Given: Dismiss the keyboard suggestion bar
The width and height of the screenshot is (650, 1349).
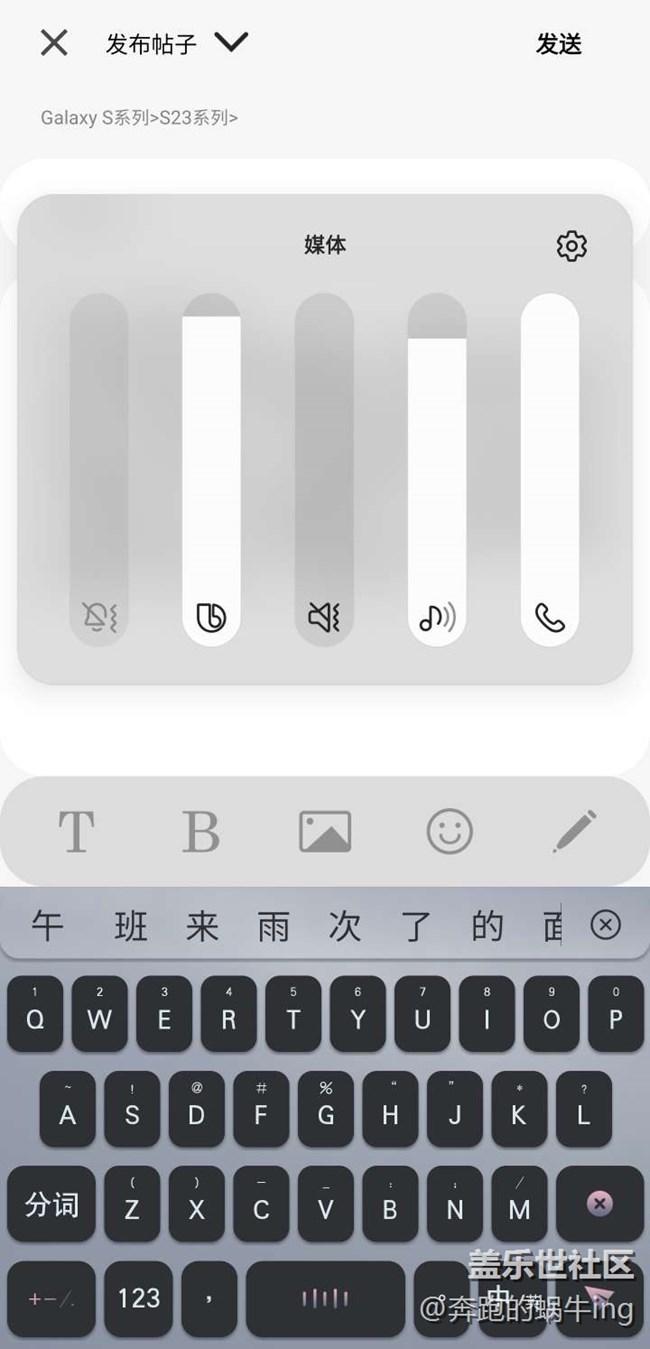Looking at the screenshot, I should pos(605,925).
